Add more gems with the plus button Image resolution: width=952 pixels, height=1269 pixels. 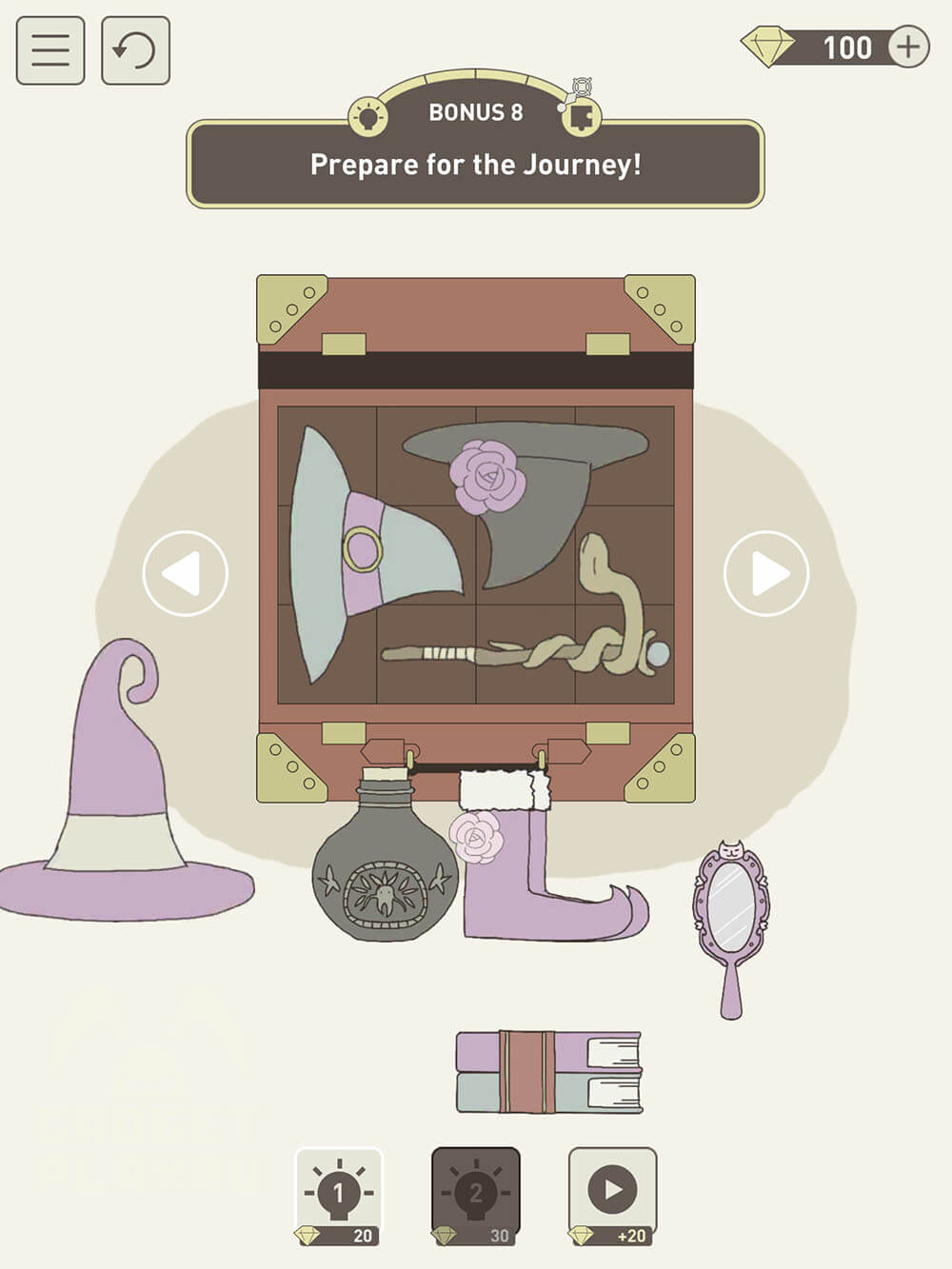908,47
